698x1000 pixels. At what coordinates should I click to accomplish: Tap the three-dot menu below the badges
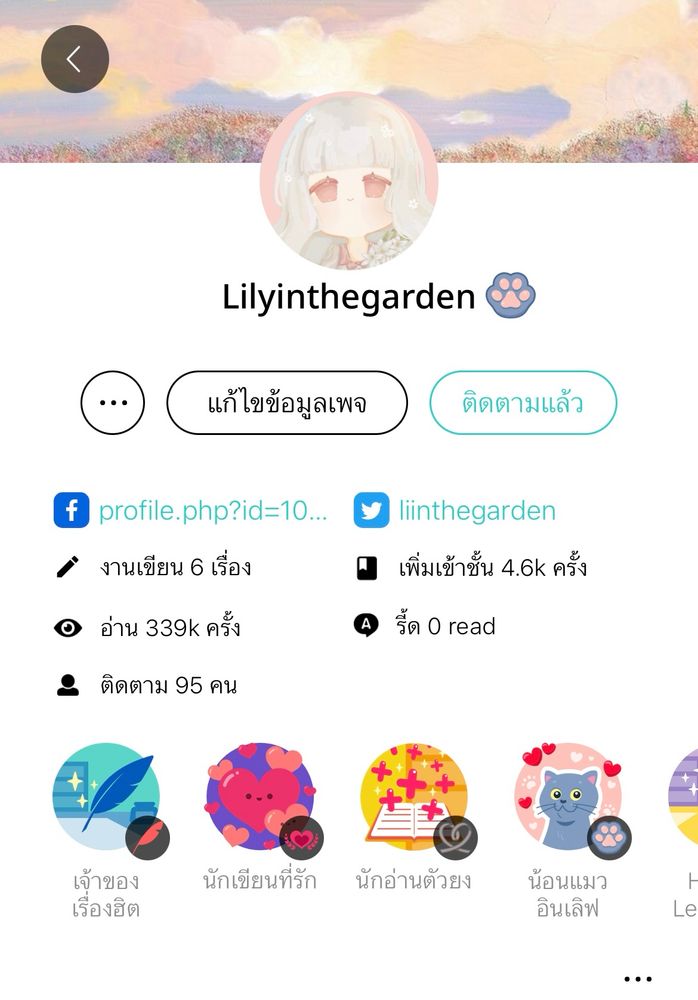tap(637, 979)
